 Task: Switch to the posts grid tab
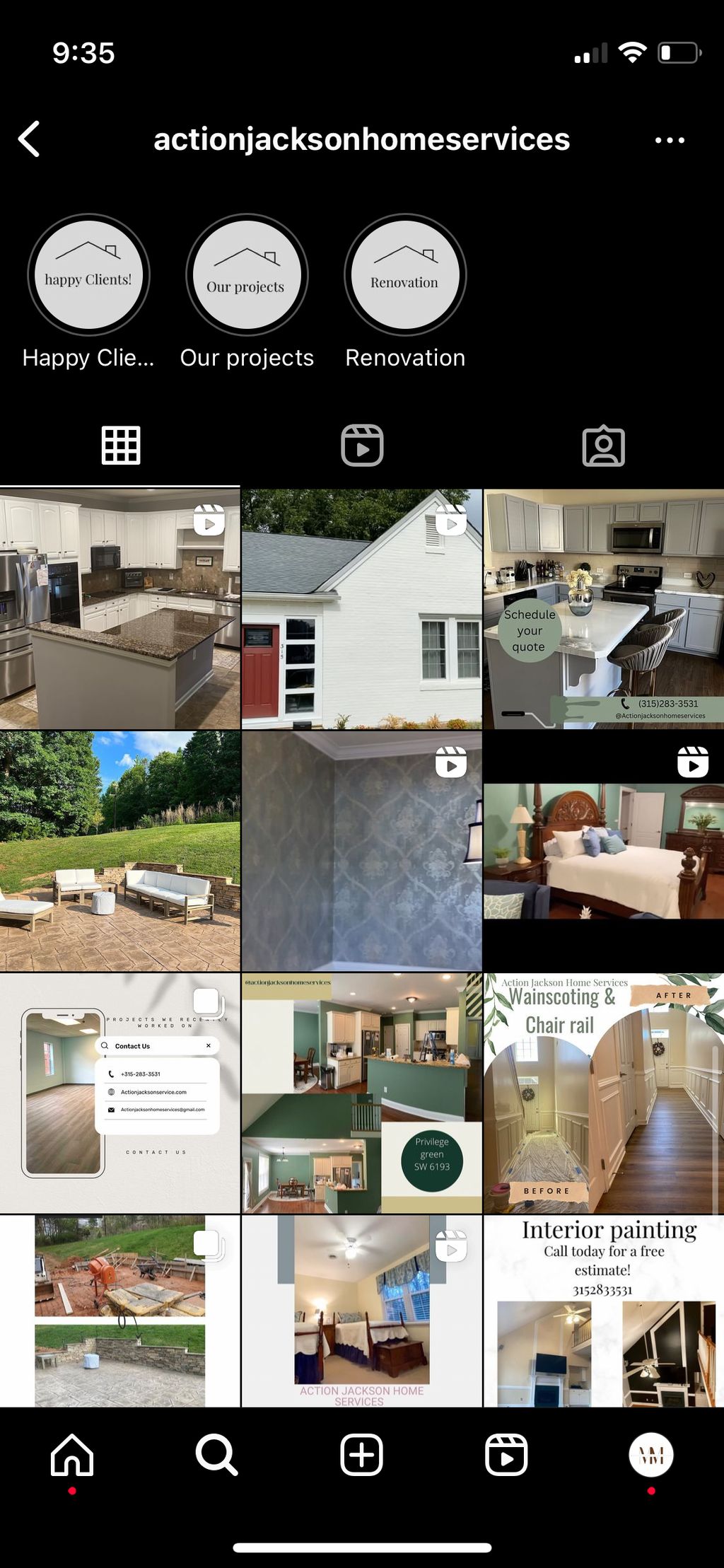121,446
